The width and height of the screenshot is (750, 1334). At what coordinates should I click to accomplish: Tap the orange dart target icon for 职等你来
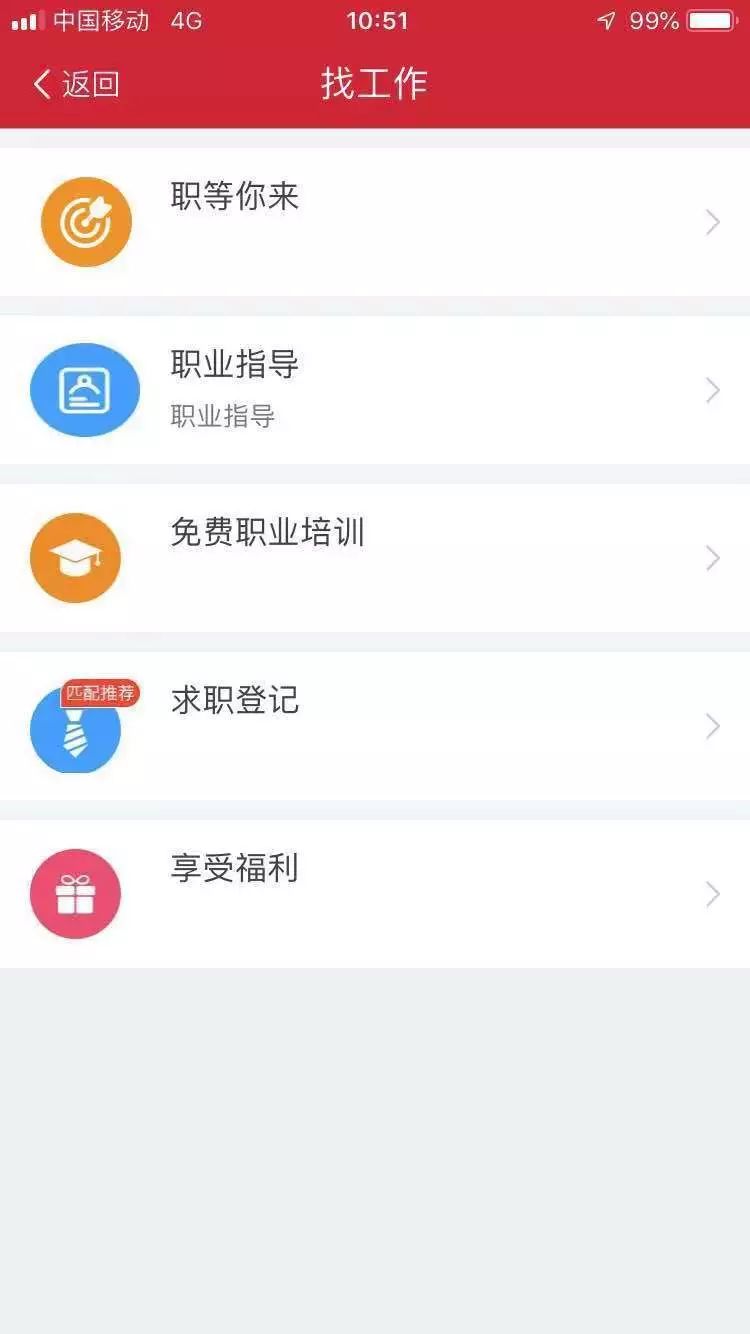(x=86, y=222)
